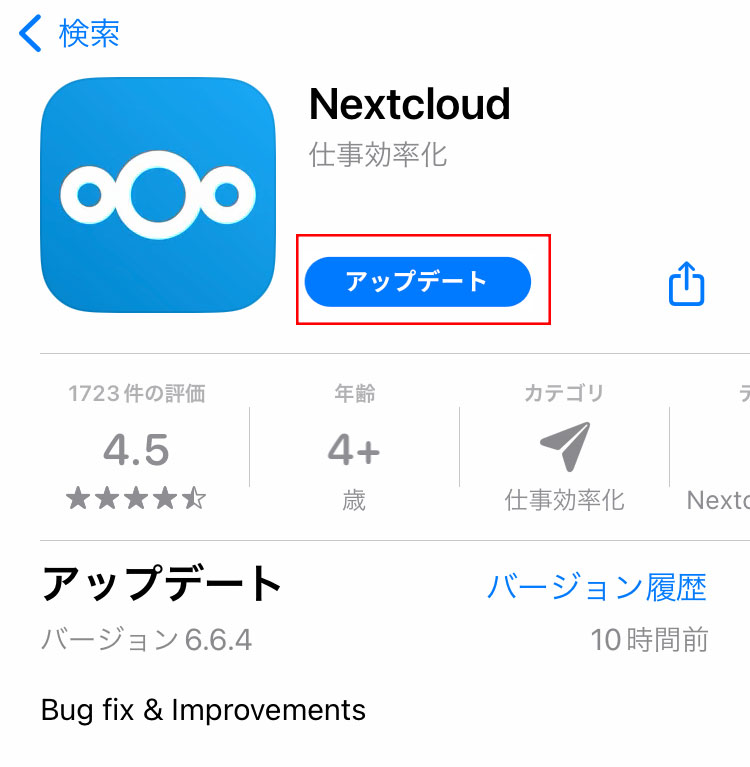The width and height of the screenshot is (750, 767).
Task: Open the 1723件の評価 ratings section
Action: coord(136,448)
